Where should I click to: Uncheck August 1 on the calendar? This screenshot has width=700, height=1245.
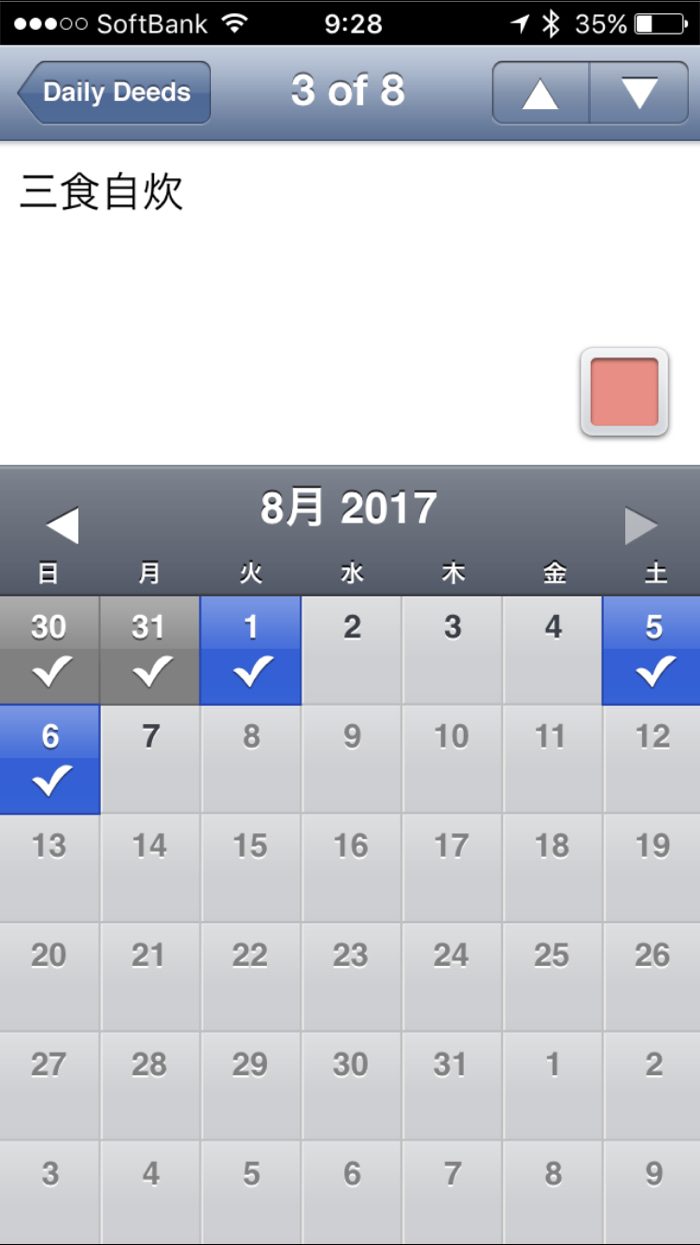tap(251, 650)
